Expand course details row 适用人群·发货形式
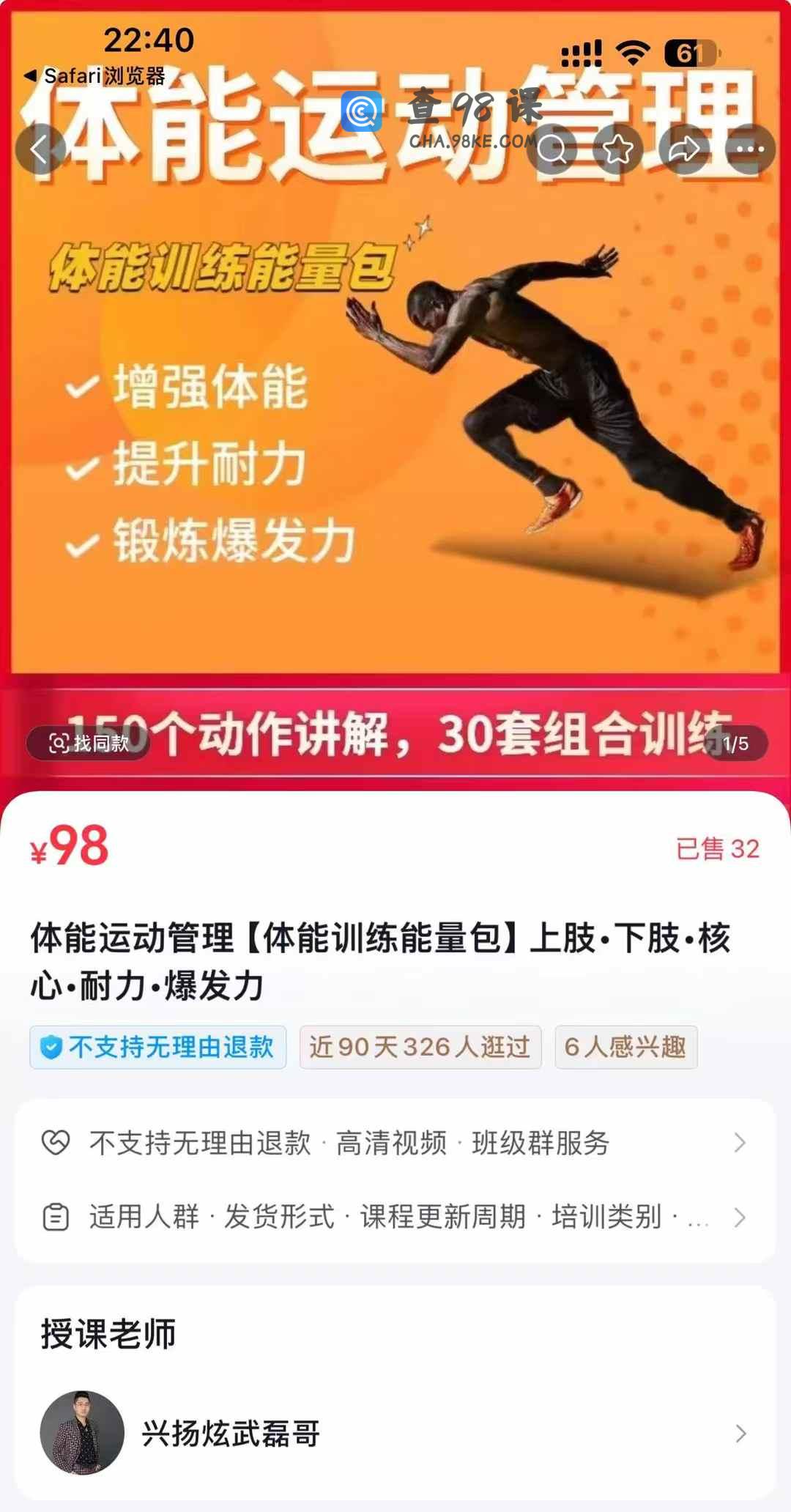The image size is (791, 1512). (395, 1218)
